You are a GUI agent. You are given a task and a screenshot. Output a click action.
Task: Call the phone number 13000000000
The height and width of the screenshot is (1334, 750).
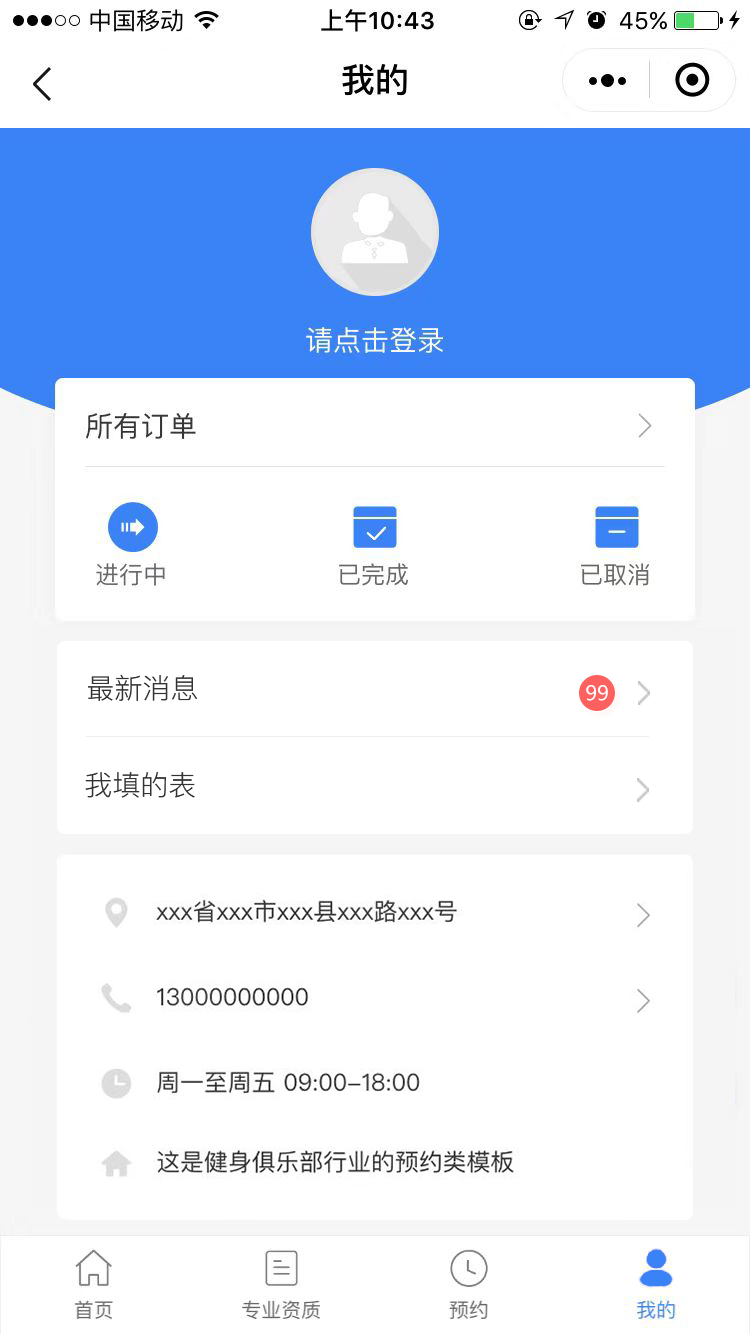[x=374, y=998]
